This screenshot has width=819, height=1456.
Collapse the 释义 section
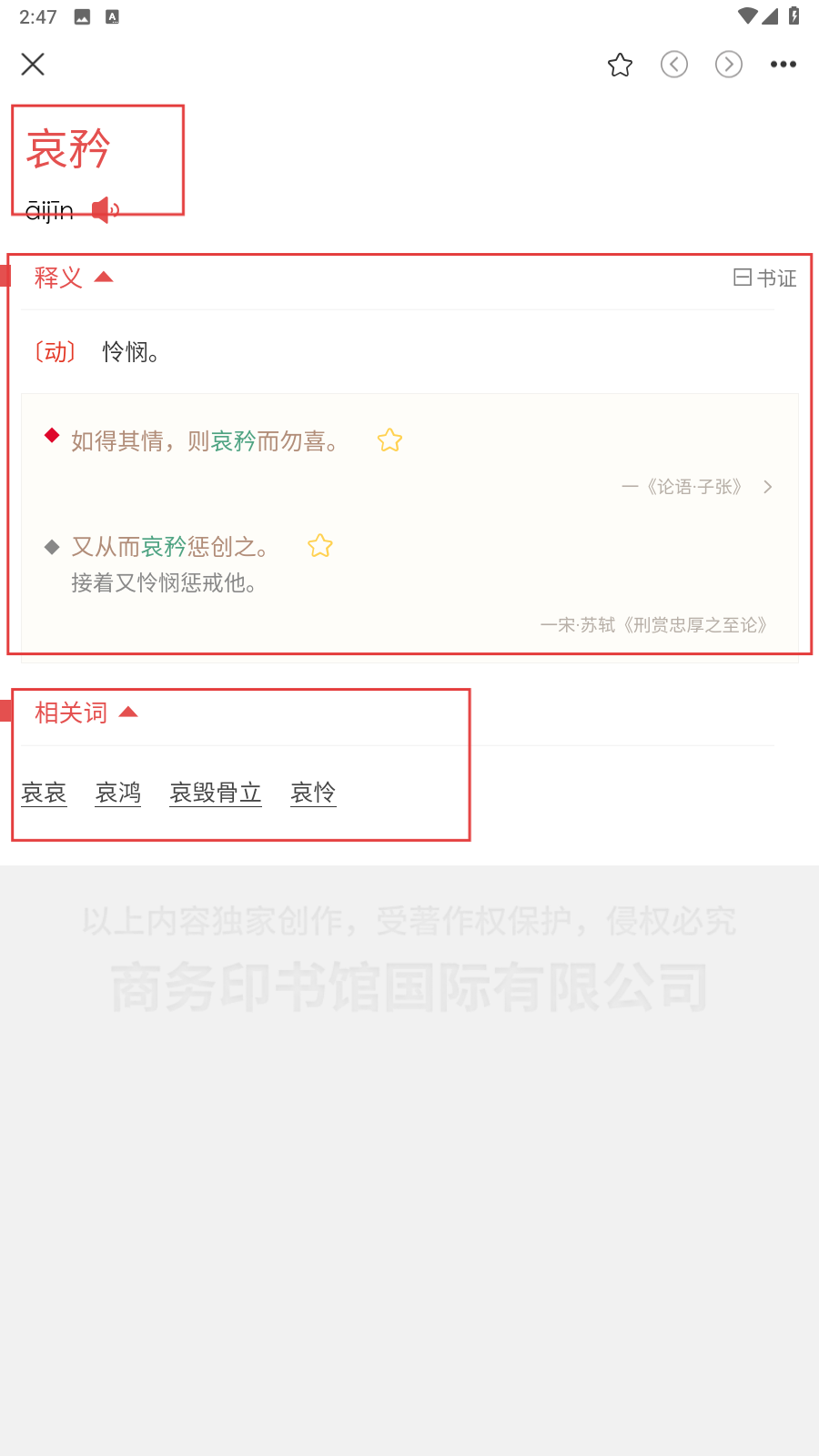(x=104, y=278)
